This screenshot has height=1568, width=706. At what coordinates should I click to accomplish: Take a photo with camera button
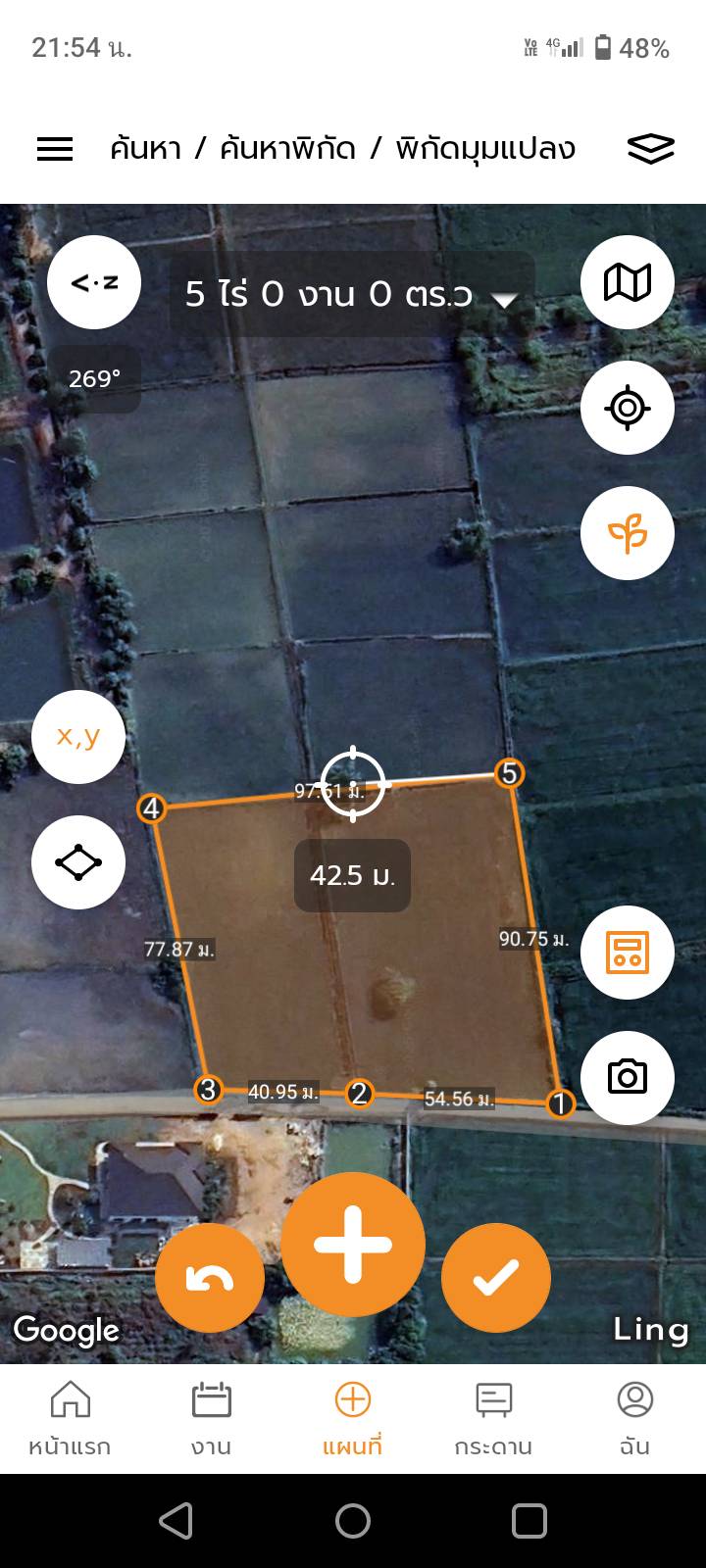pos(628,1077)
